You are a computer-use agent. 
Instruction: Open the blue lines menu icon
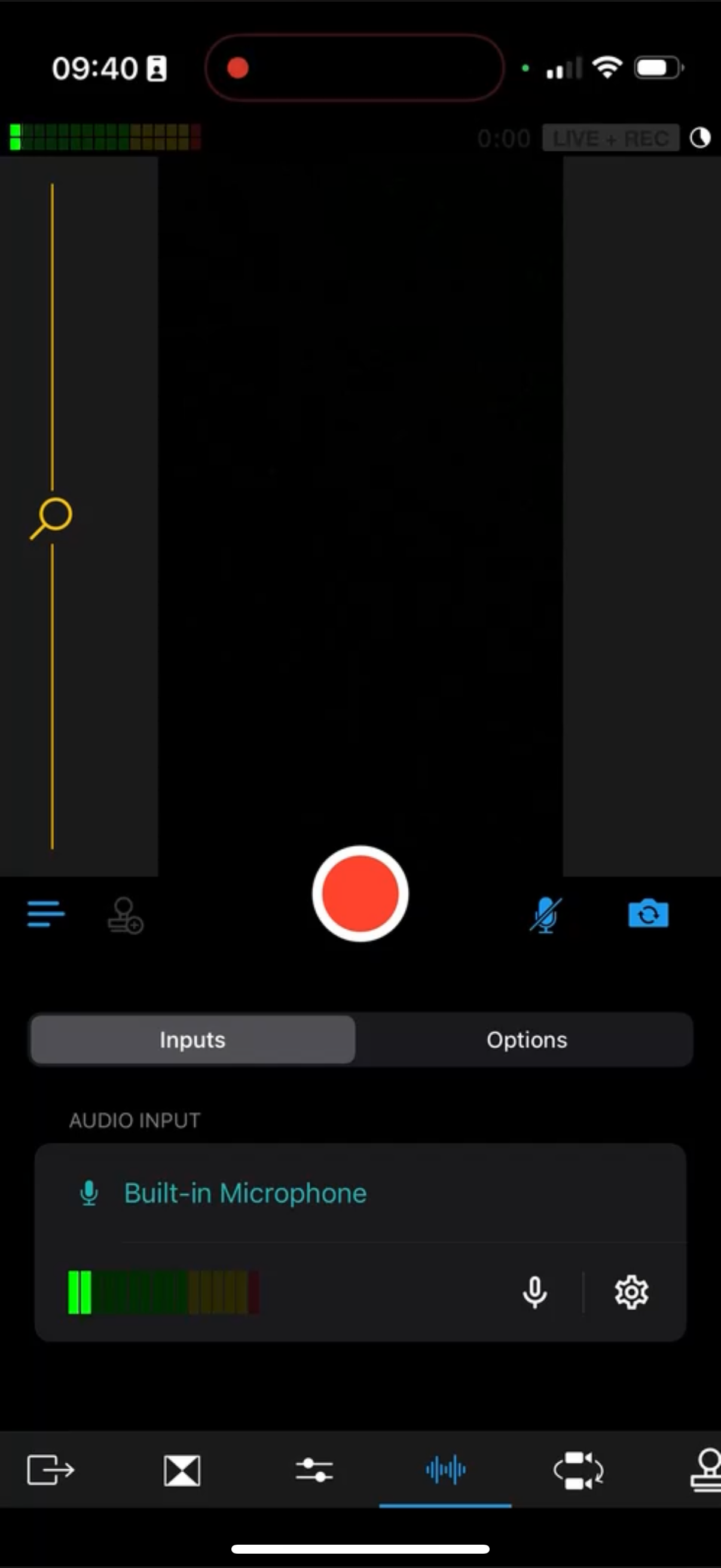(x=45, y=914)
